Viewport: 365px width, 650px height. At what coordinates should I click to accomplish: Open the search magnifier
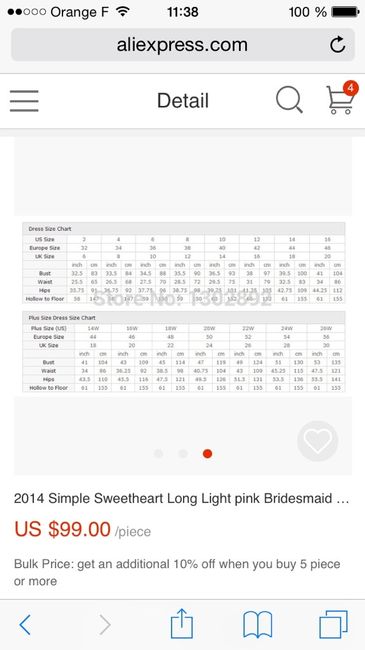point(289,100)
